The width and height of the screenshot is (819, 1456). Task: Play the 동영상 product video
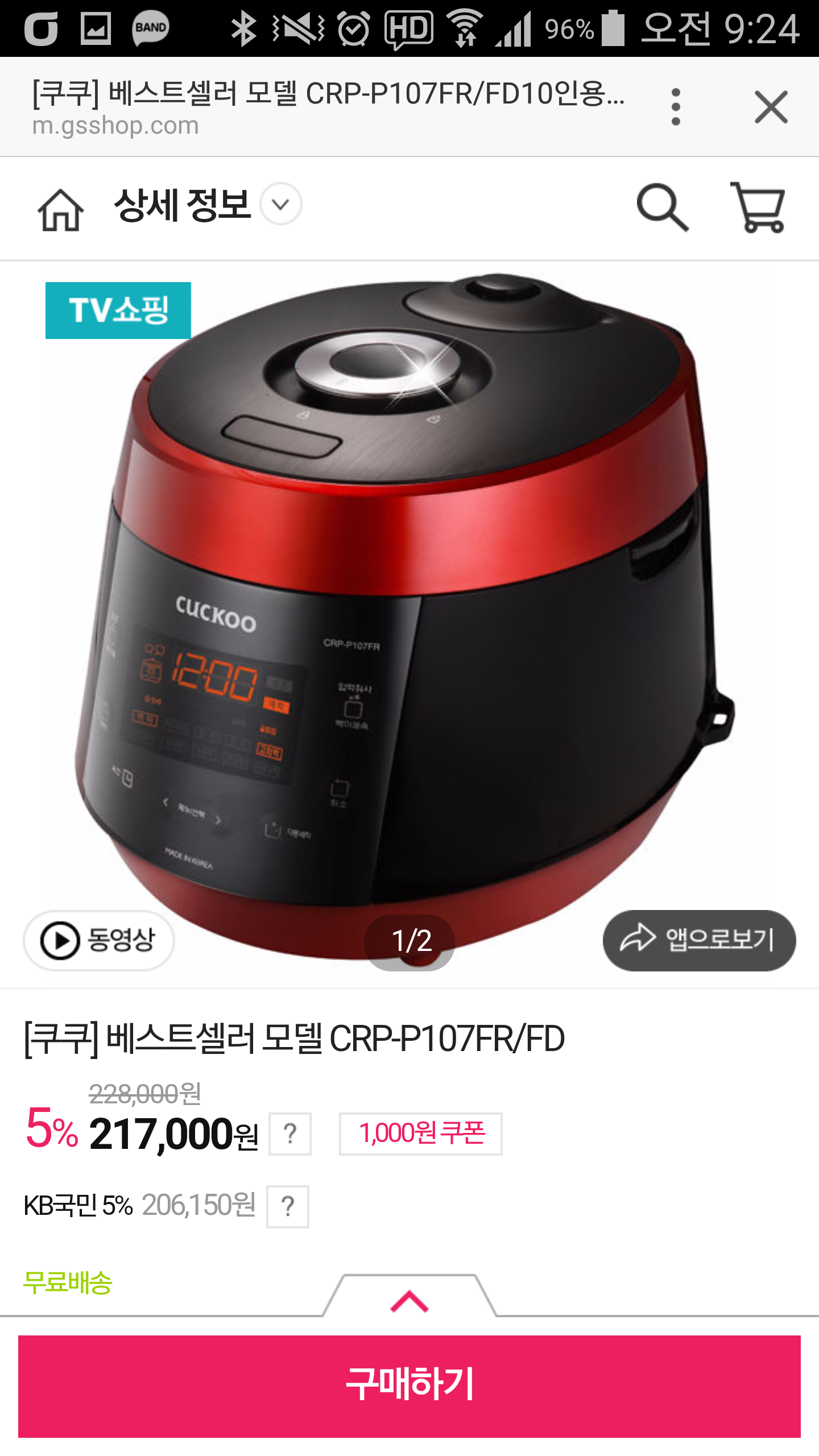(x=99, y=940)
